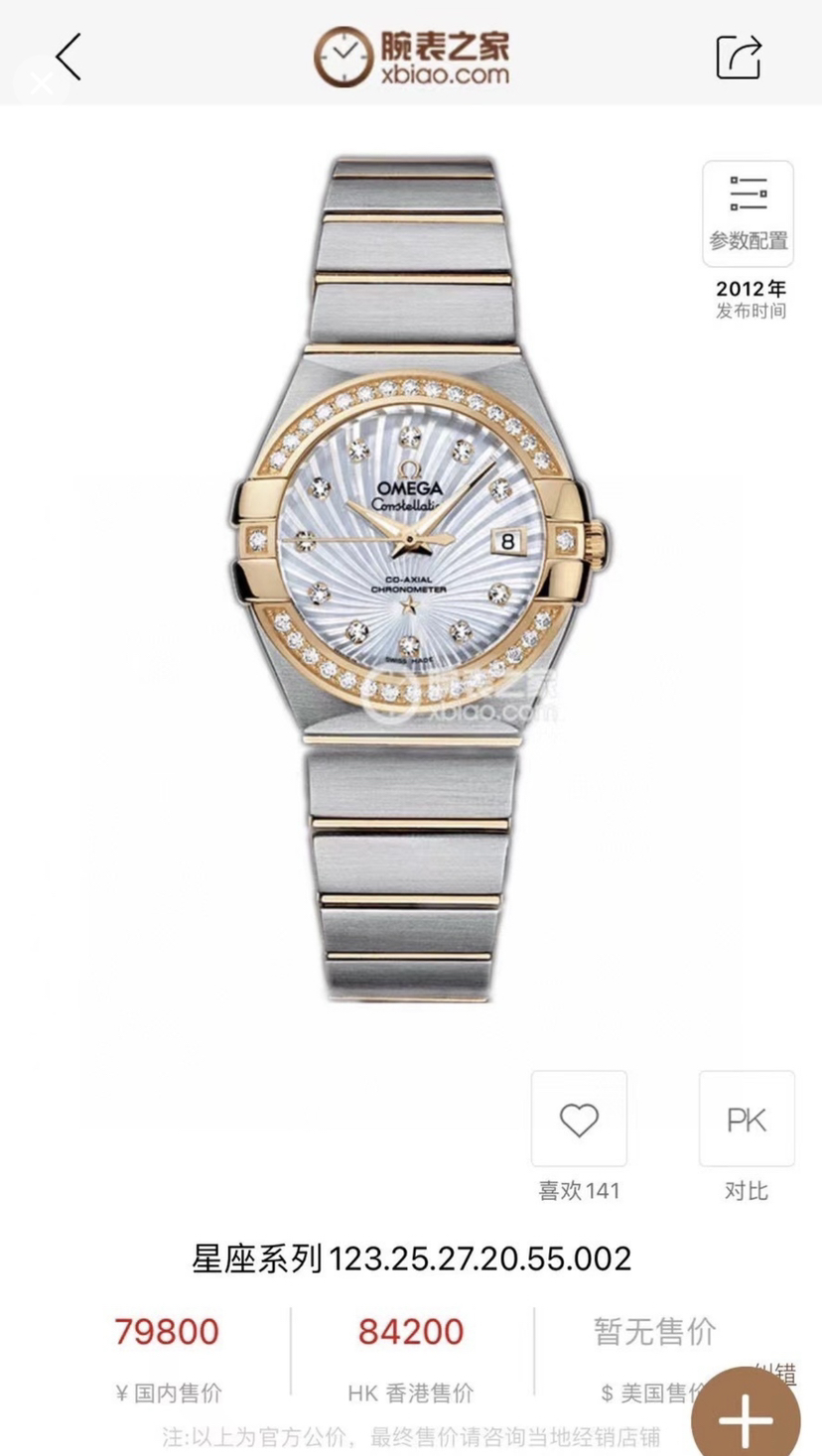
Task: Like this watch with the heart button
Action: pos(579,1119)
